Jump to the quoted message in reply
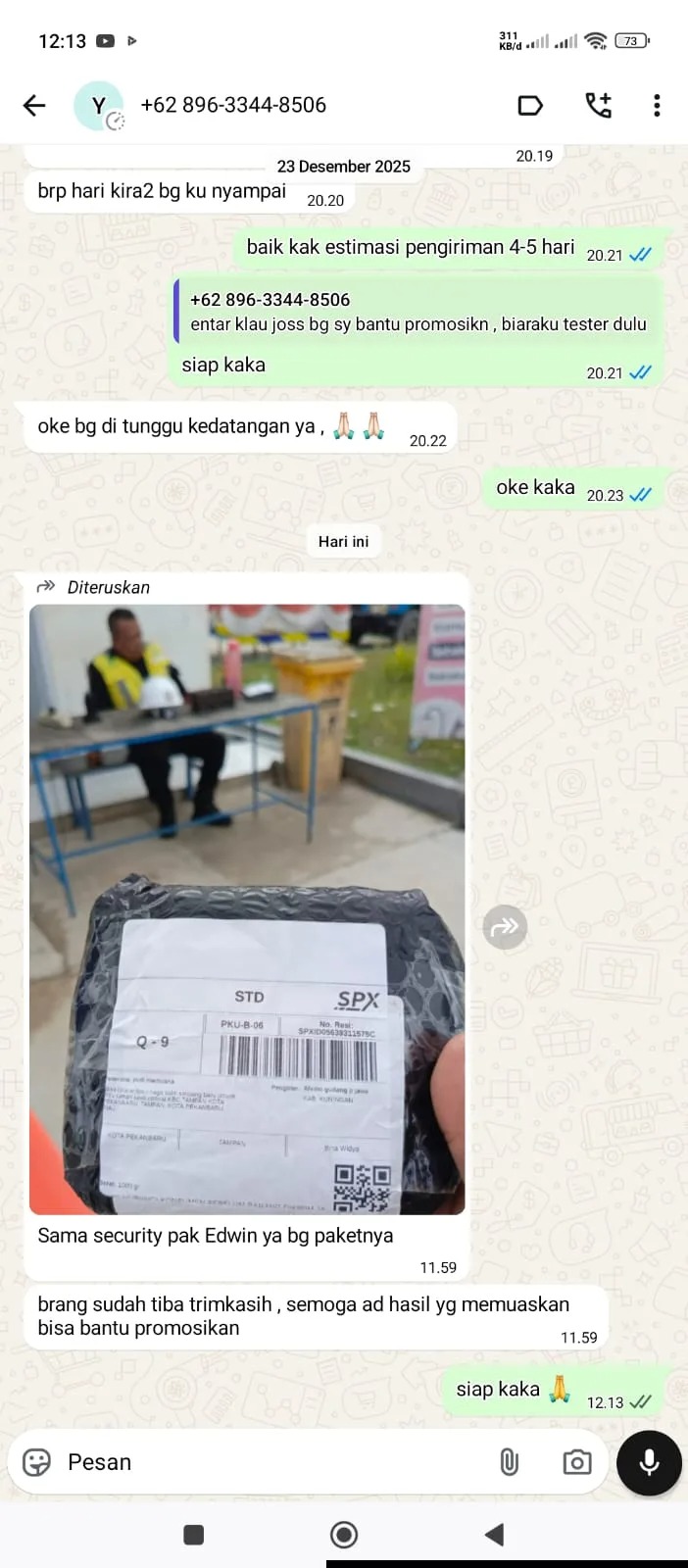This screenshot has height=1568, width=688. 418,312
